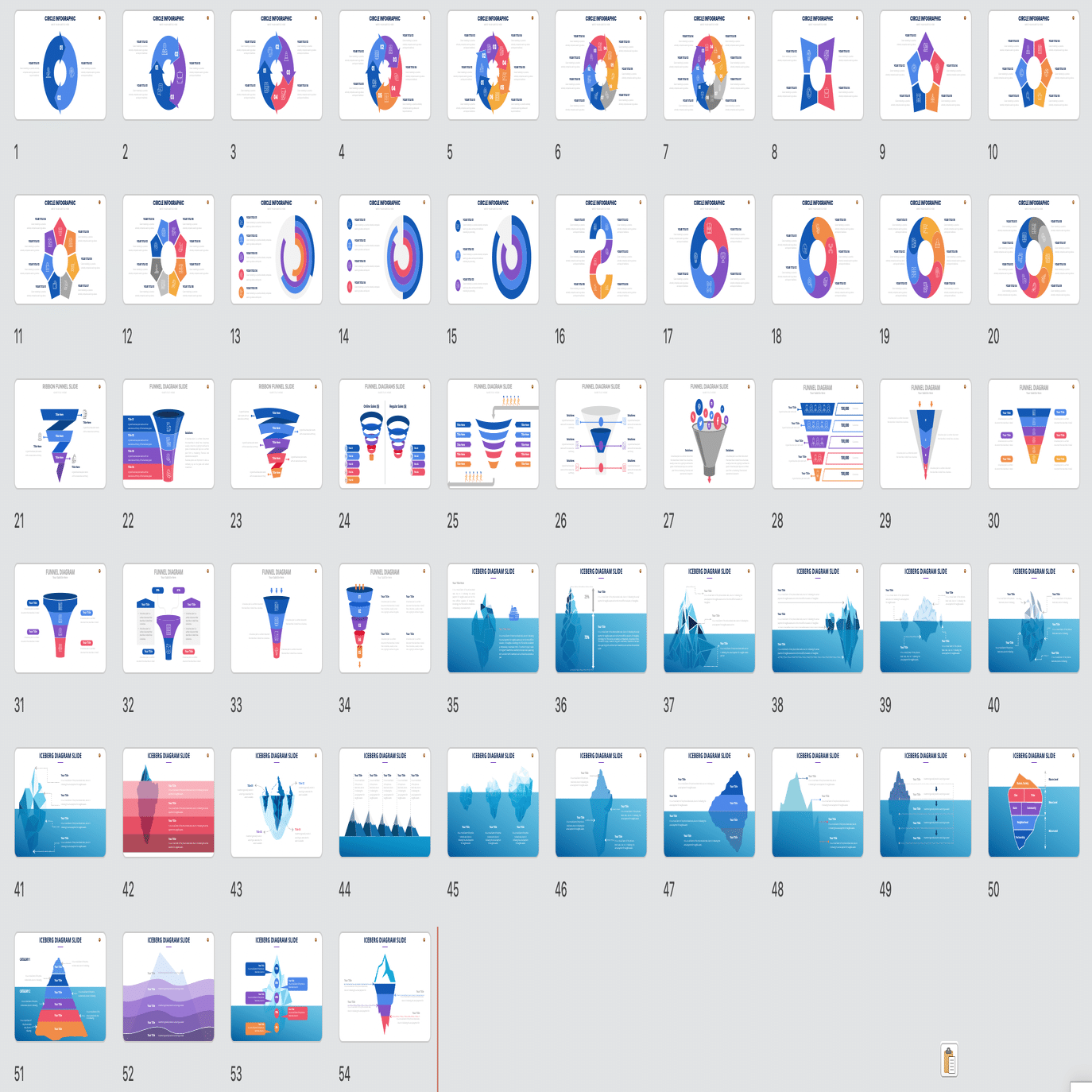
Task: Select slide 47 iceberg diagram thumbnail
Action: coord(709,803)
